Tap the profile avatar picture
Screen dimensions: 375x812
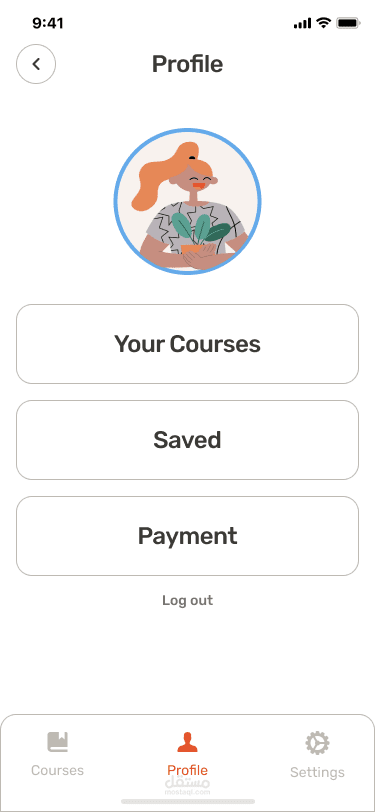(188, 201)
